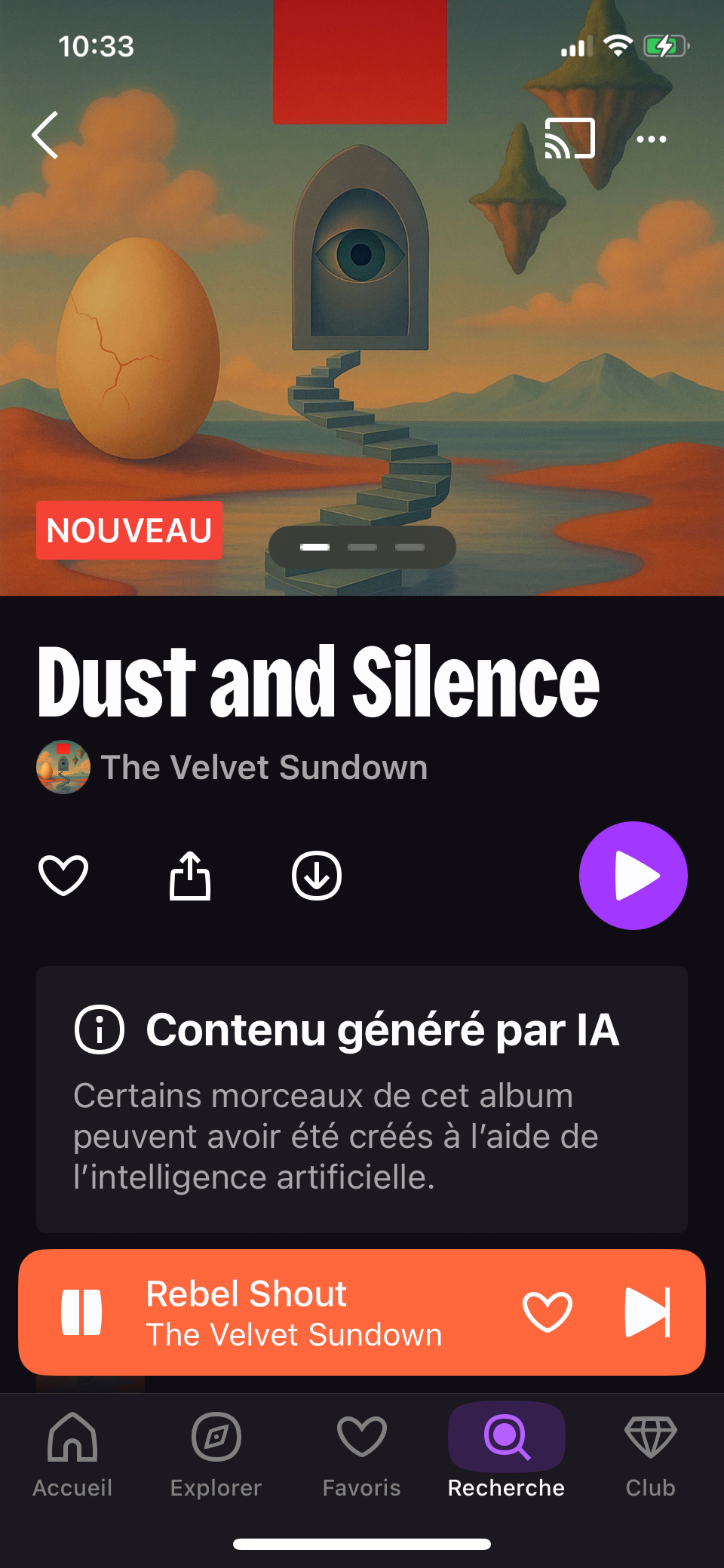Image resolution: width=724 pixels, height=1568 pixels.
Task: Switch to the Explorer tab
Action: 216,1454
